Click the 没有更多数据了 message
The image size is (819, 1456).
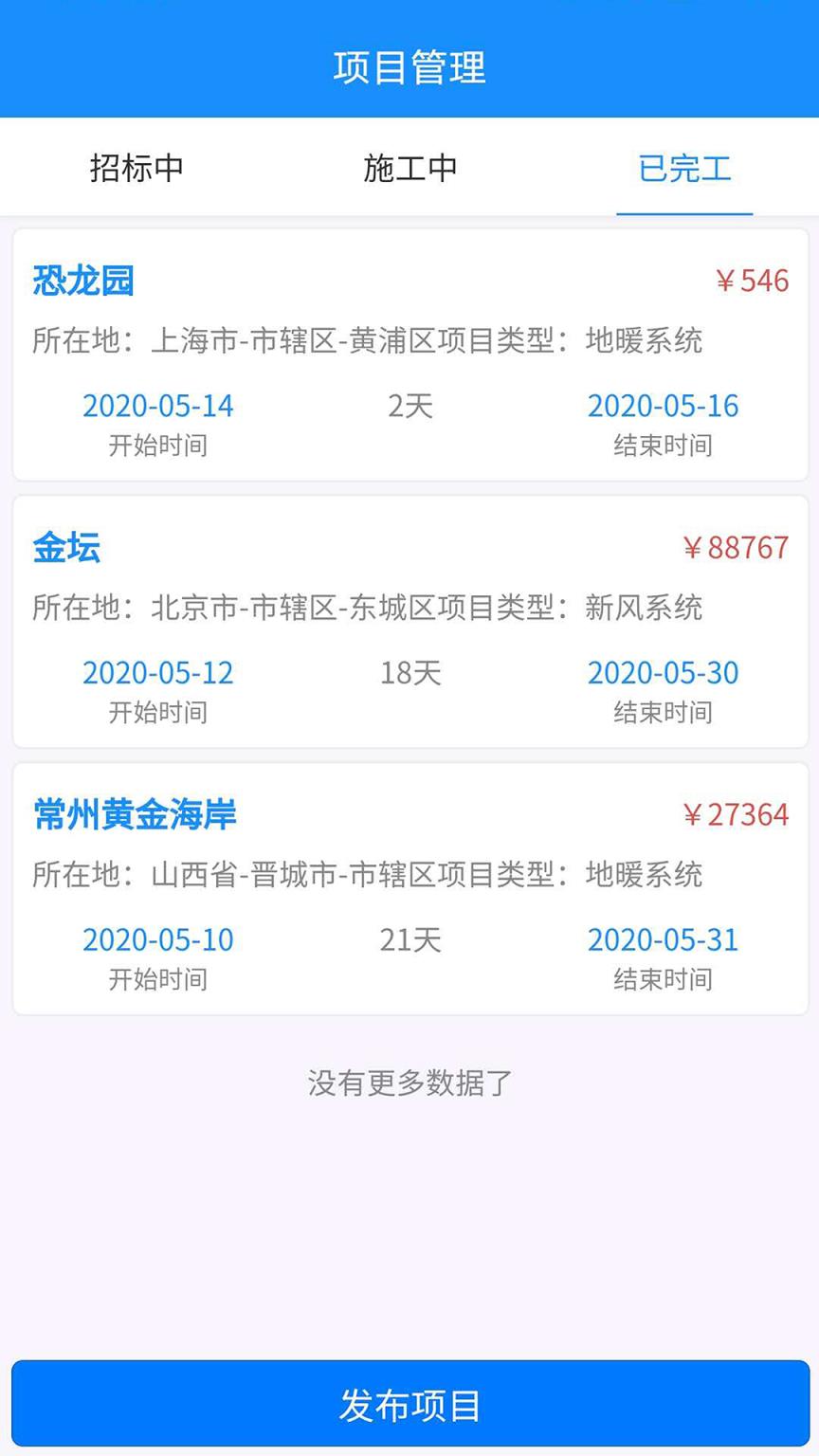(409, 1083)
